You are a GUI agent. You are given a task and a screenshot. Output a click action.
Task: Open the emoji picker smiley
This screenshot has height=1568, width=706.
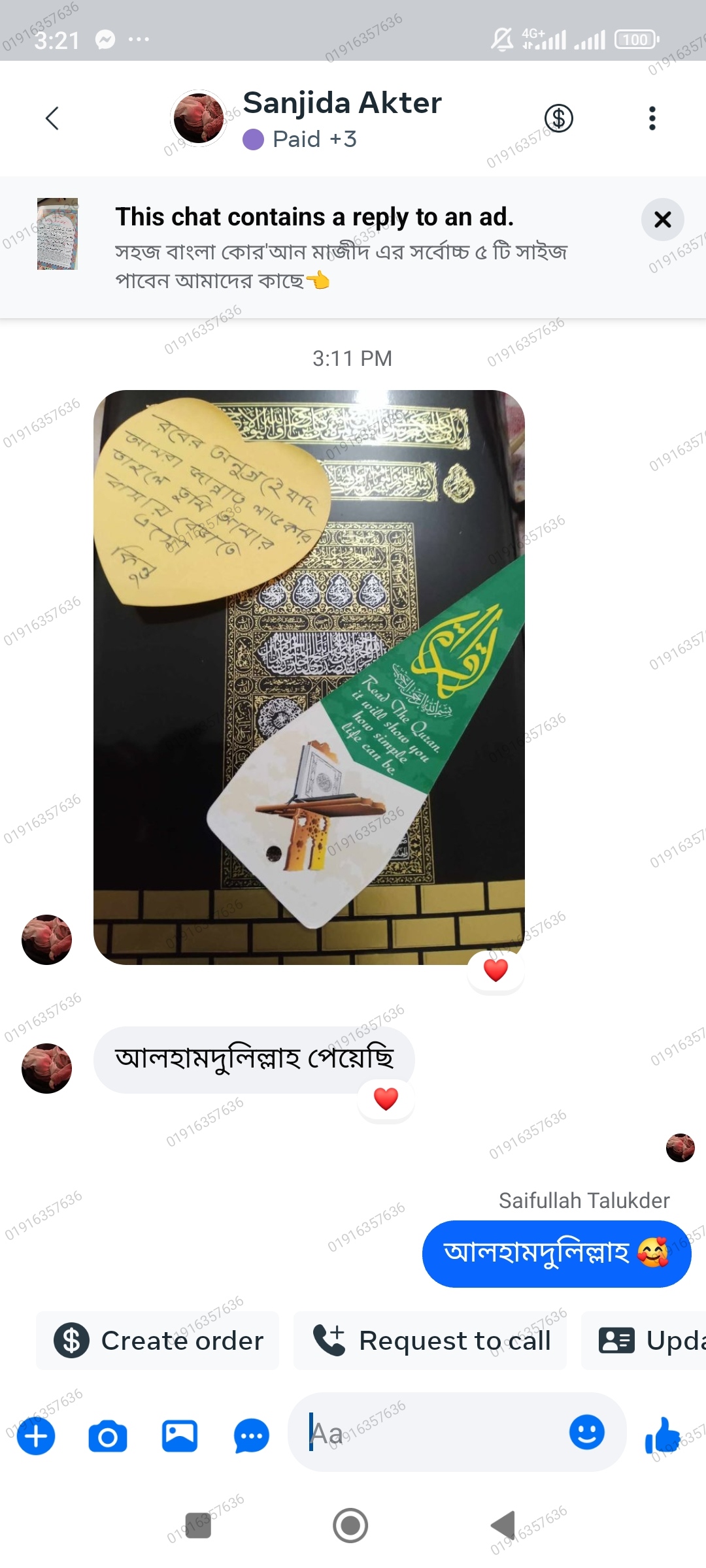[x=586, y=1432]
